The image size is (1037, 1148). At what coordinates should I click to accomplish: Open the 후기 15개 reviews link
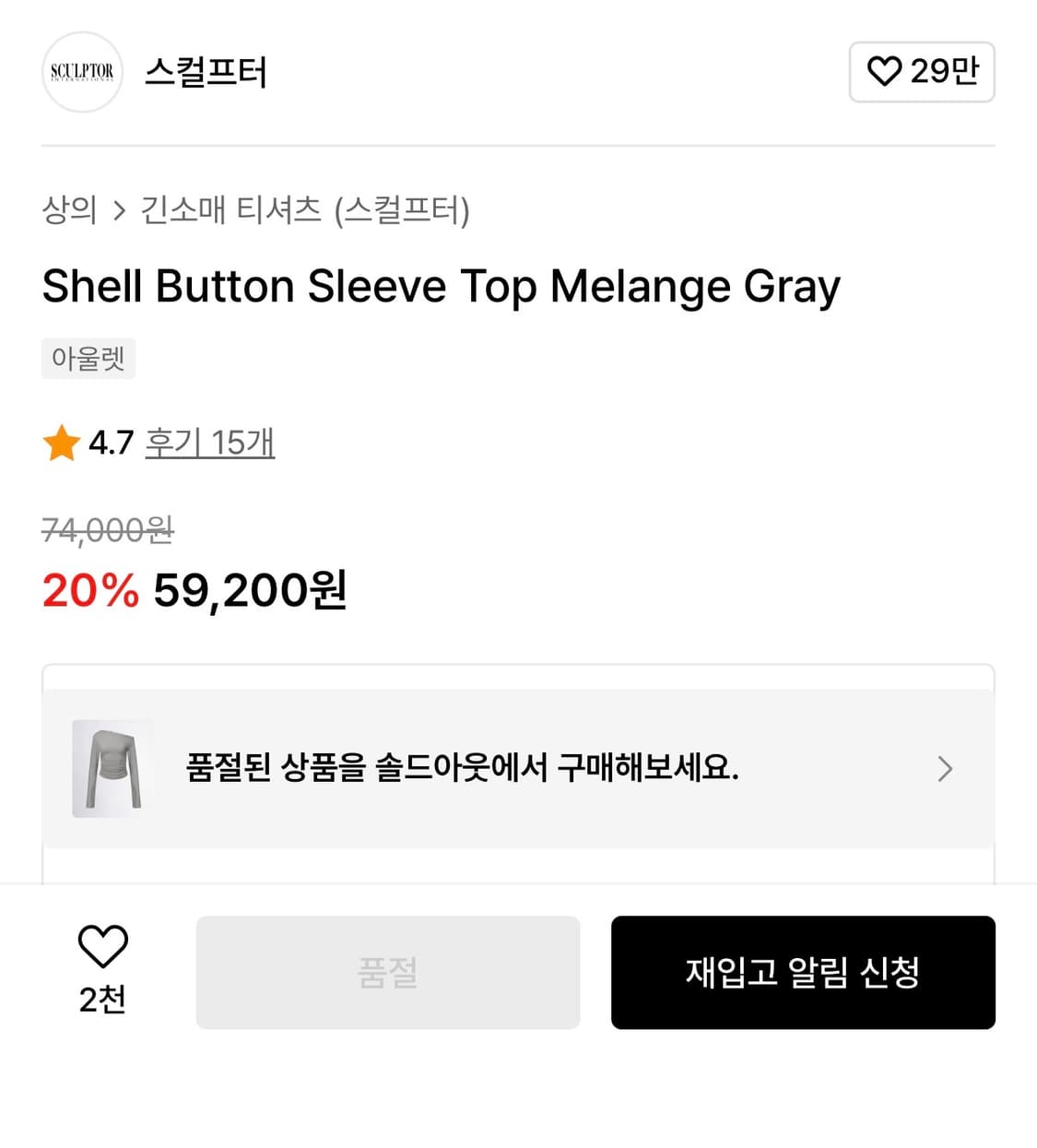pos(210,443)
